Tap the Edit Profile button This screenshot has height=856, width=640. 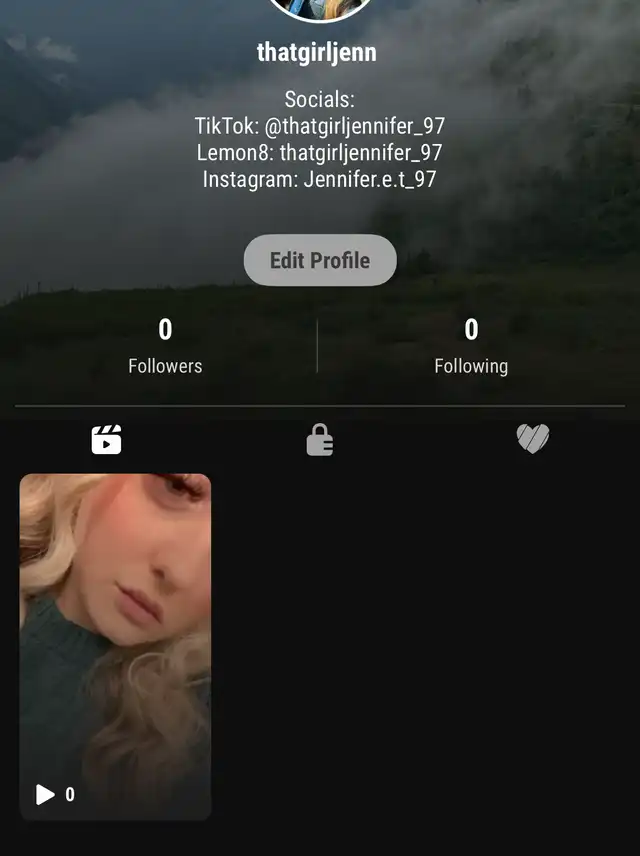(x=320, y=260)
